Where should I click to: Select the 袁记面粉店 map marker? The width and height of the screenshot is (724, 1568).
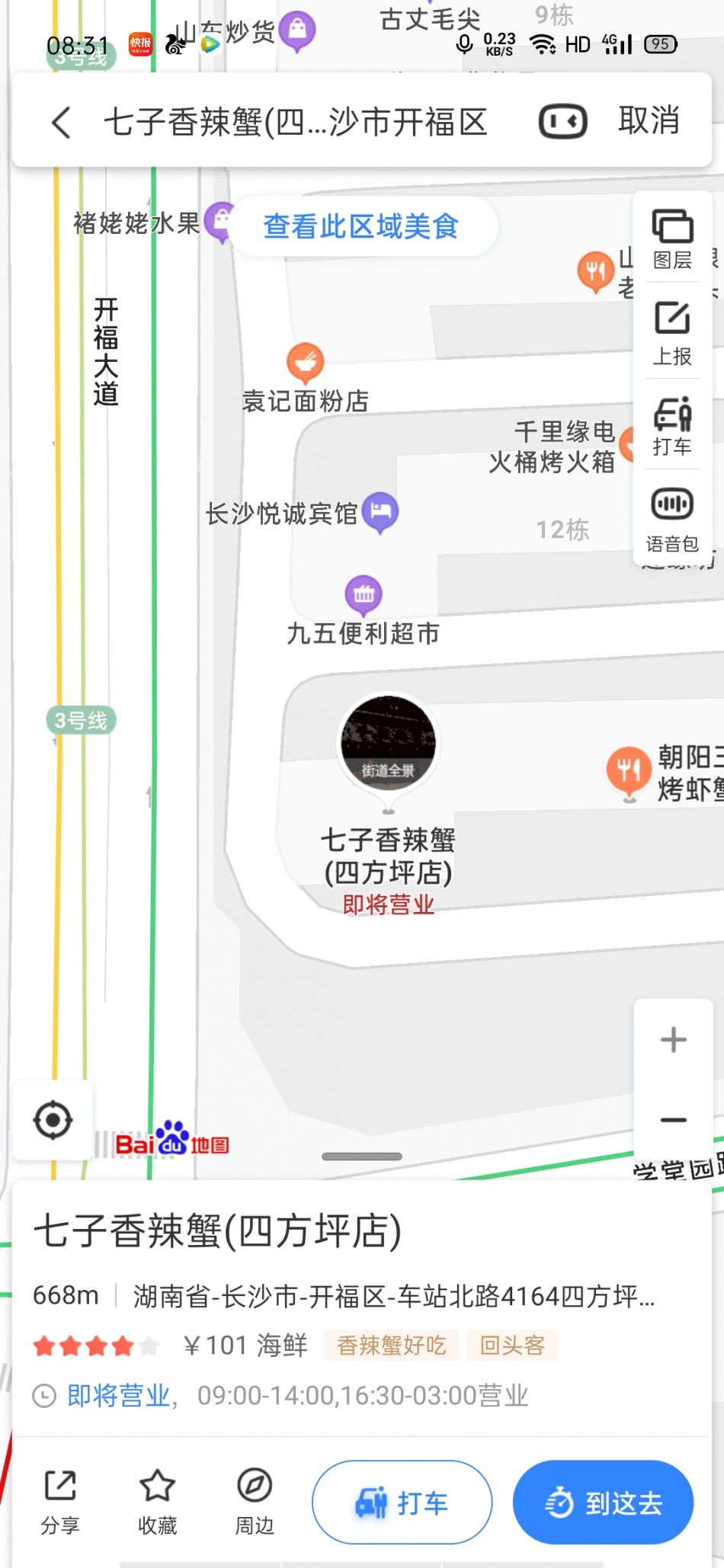pyautogui.click(x=305, y=363)
